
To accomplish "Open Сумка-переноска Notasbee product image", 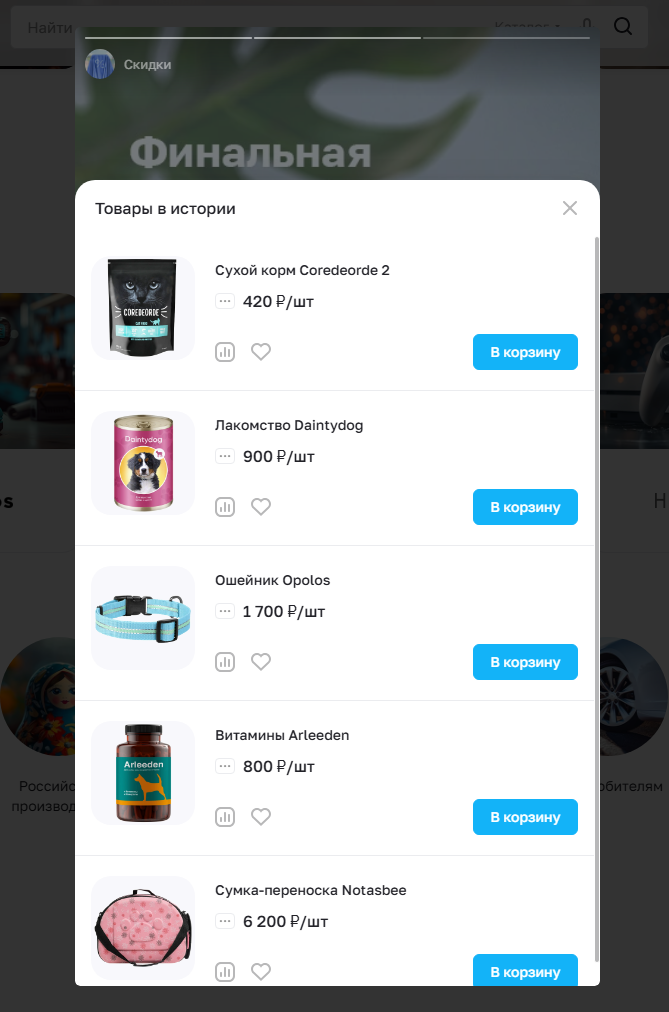I will click(x=143, y=927).
